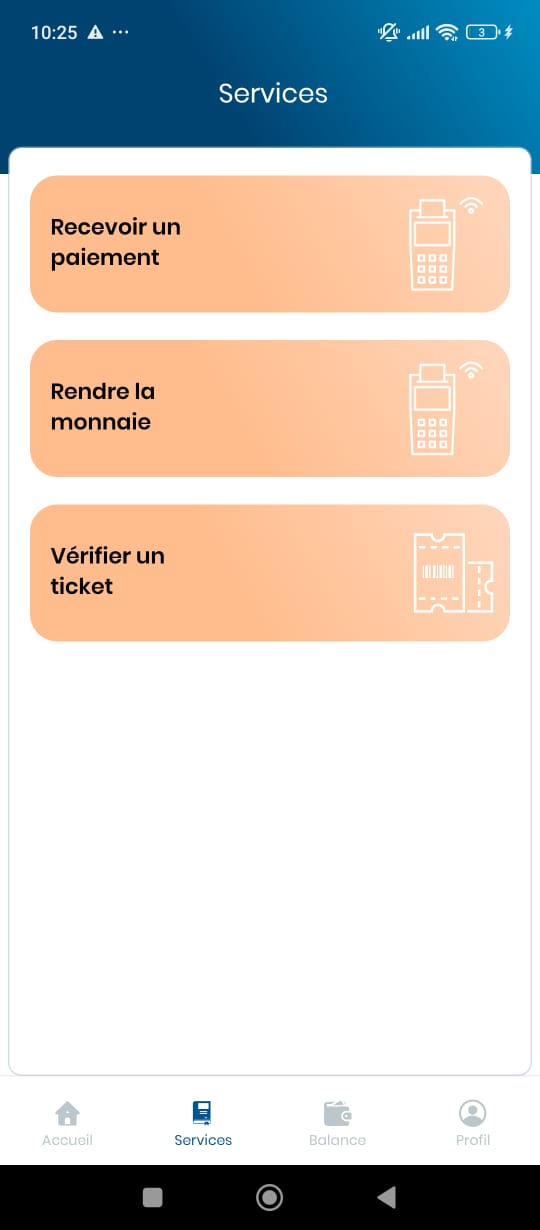Screen dimensions: 540x1230
Task: Select the Rendre la monnaie card
Action: 270,408
